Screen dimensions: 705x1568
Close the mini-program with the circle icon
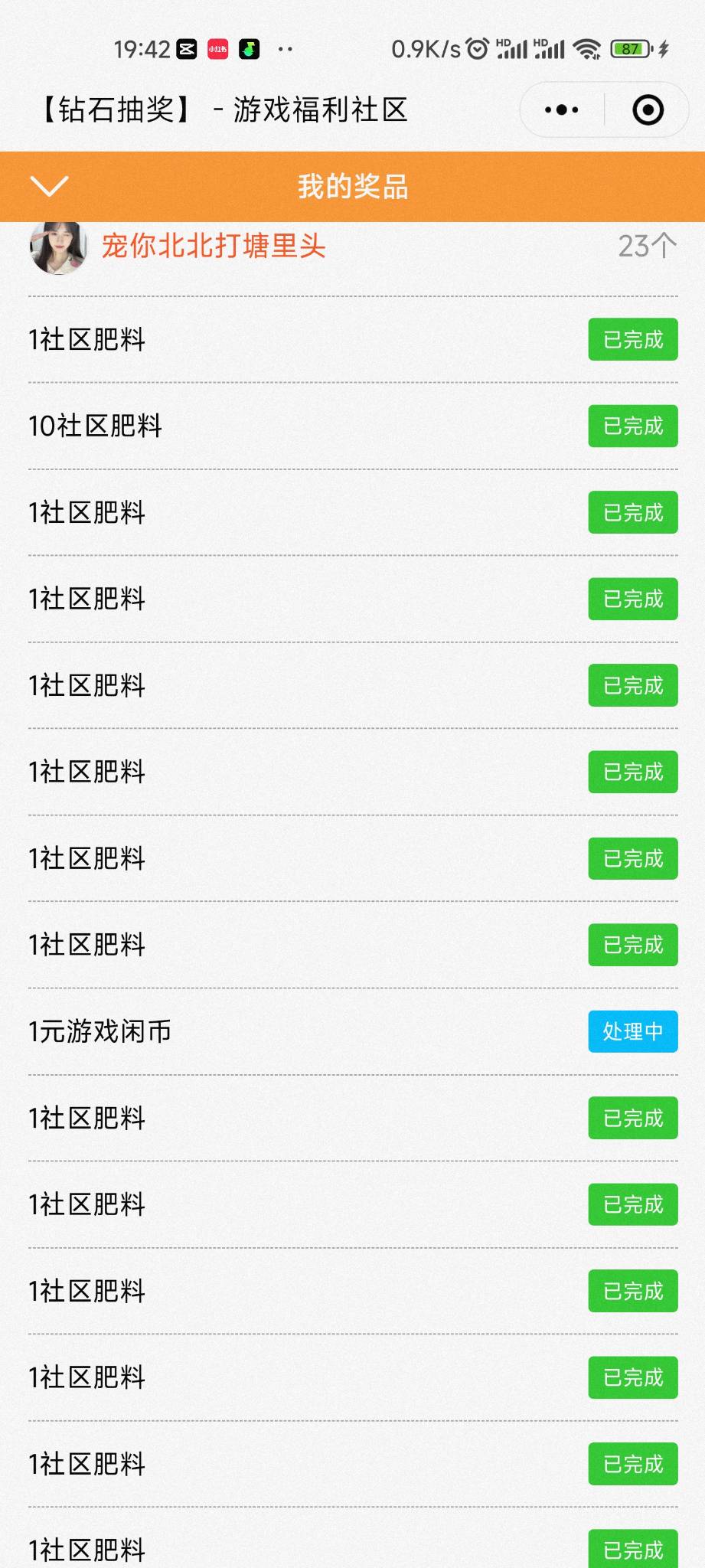pyautogui.click(x=648, y=110)
